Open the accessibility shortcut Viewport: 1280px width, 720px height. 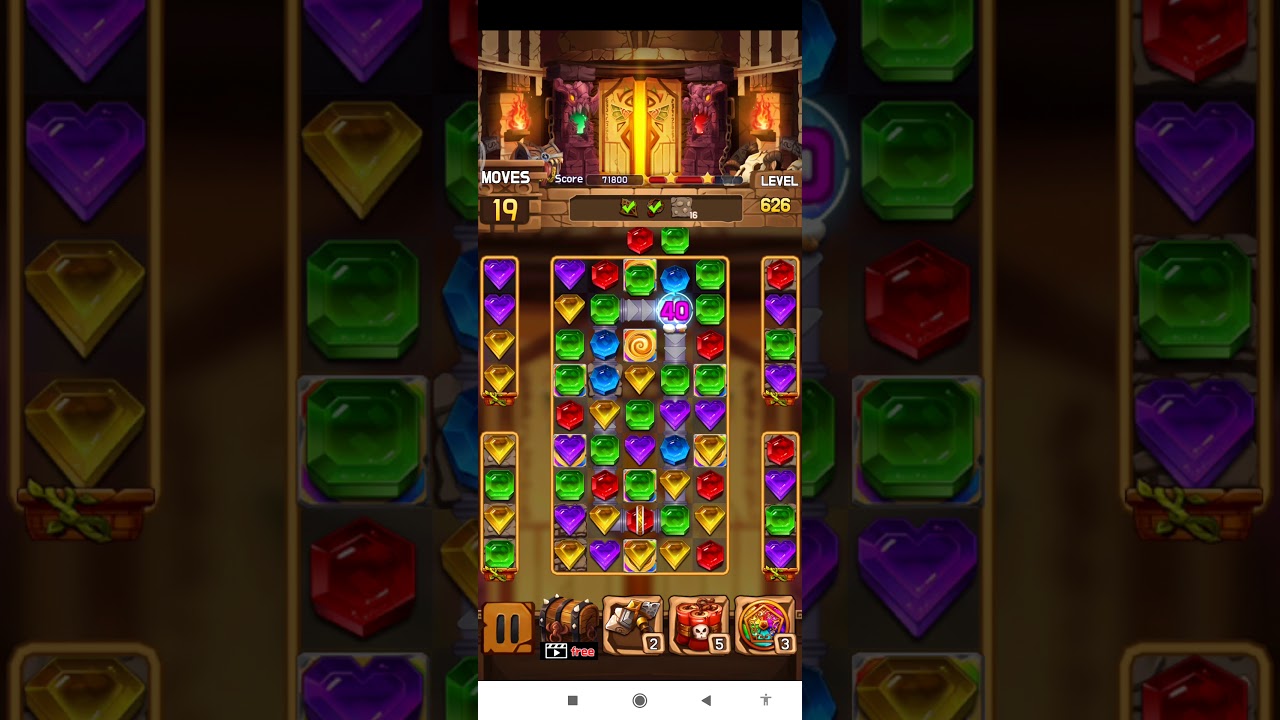[766, 700]
